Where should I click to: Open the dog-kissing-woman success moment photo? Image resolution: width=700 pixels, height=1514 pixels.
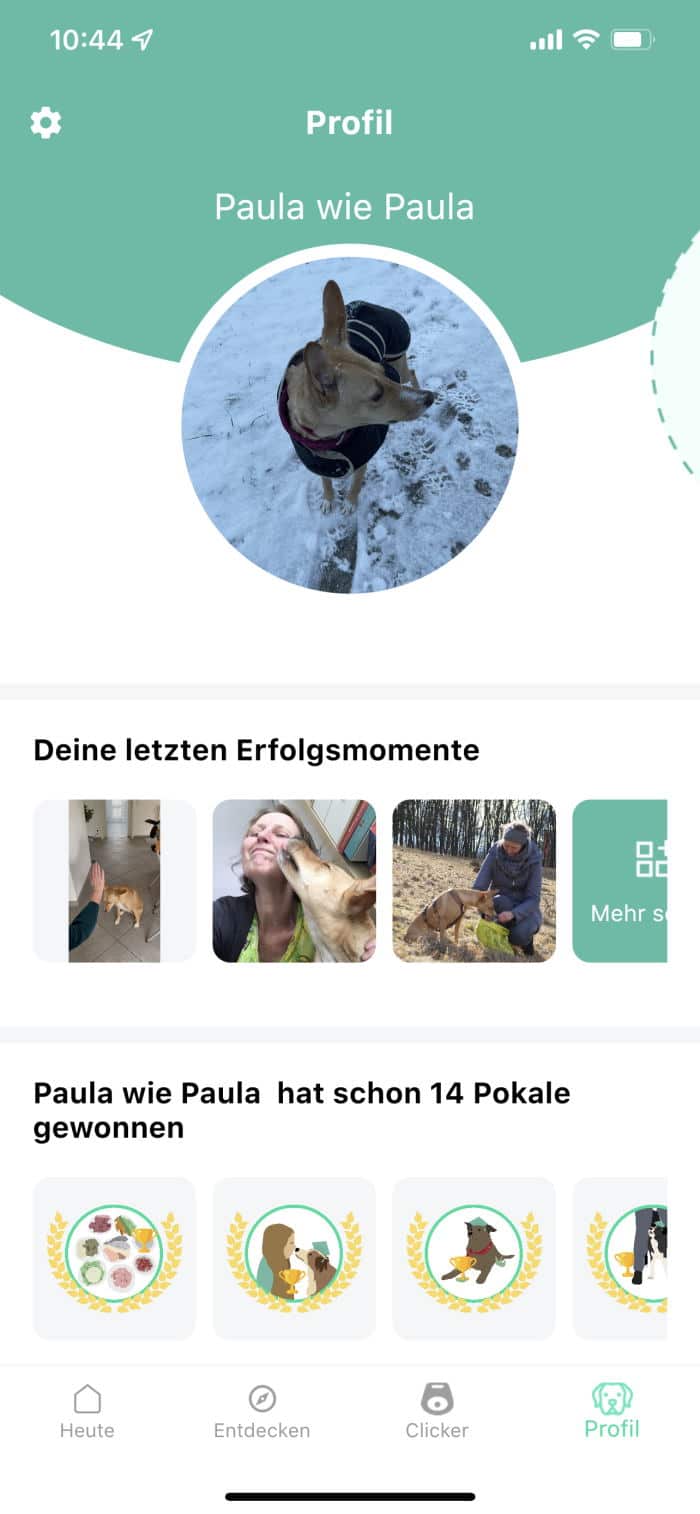pos(294,880)
